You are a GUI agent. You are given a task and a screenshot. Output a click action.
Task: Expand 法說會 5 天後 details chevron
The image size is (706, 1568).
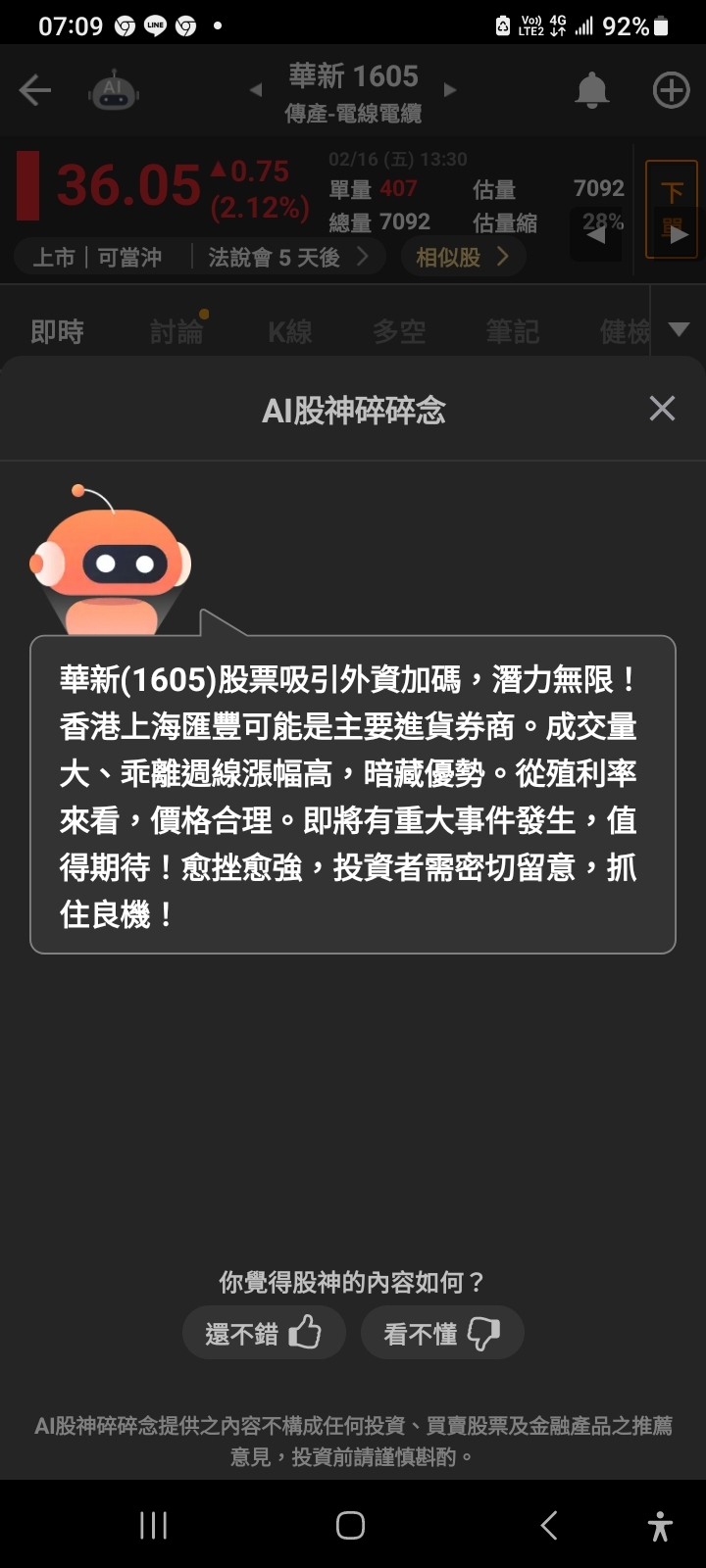363,256
